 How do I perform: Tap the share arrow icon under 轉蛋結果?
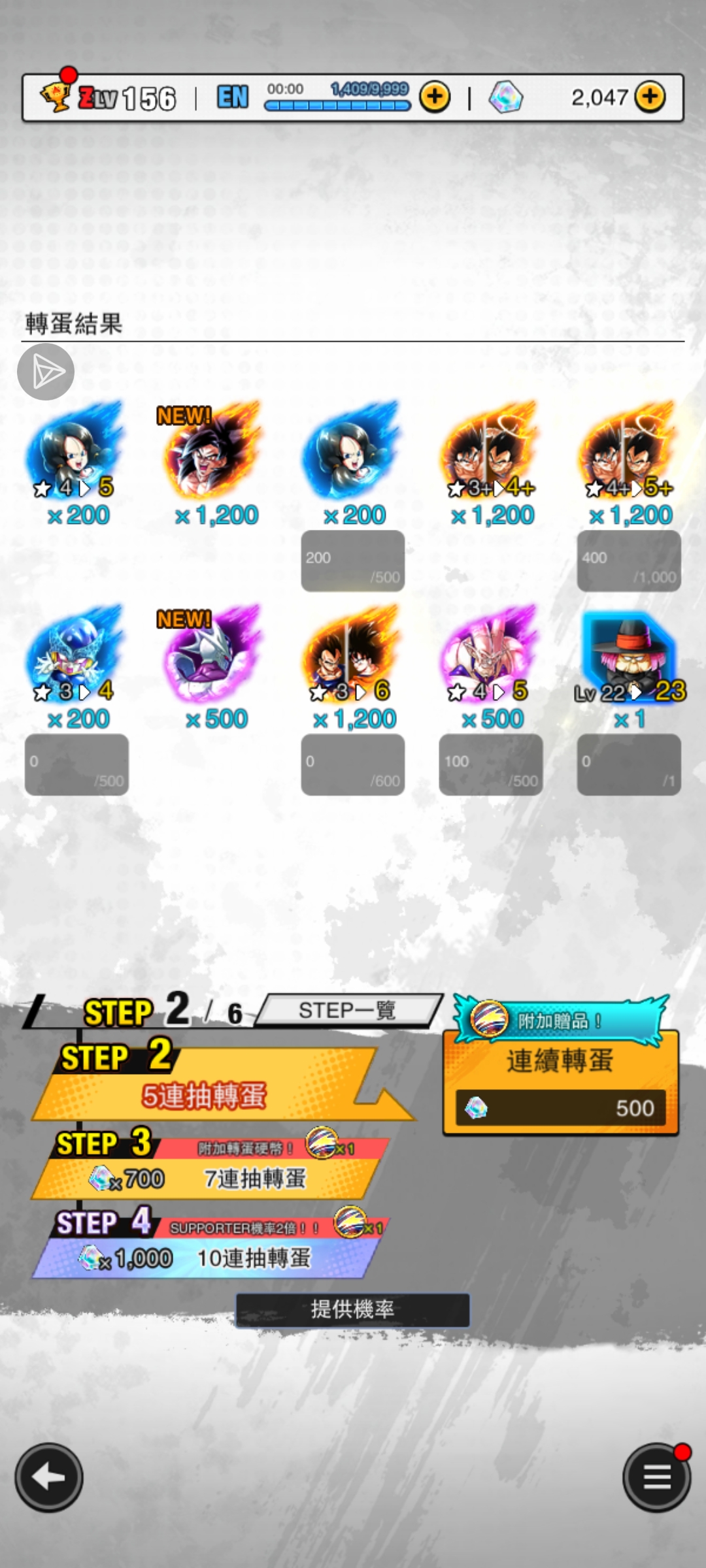(x=46, y=372)
